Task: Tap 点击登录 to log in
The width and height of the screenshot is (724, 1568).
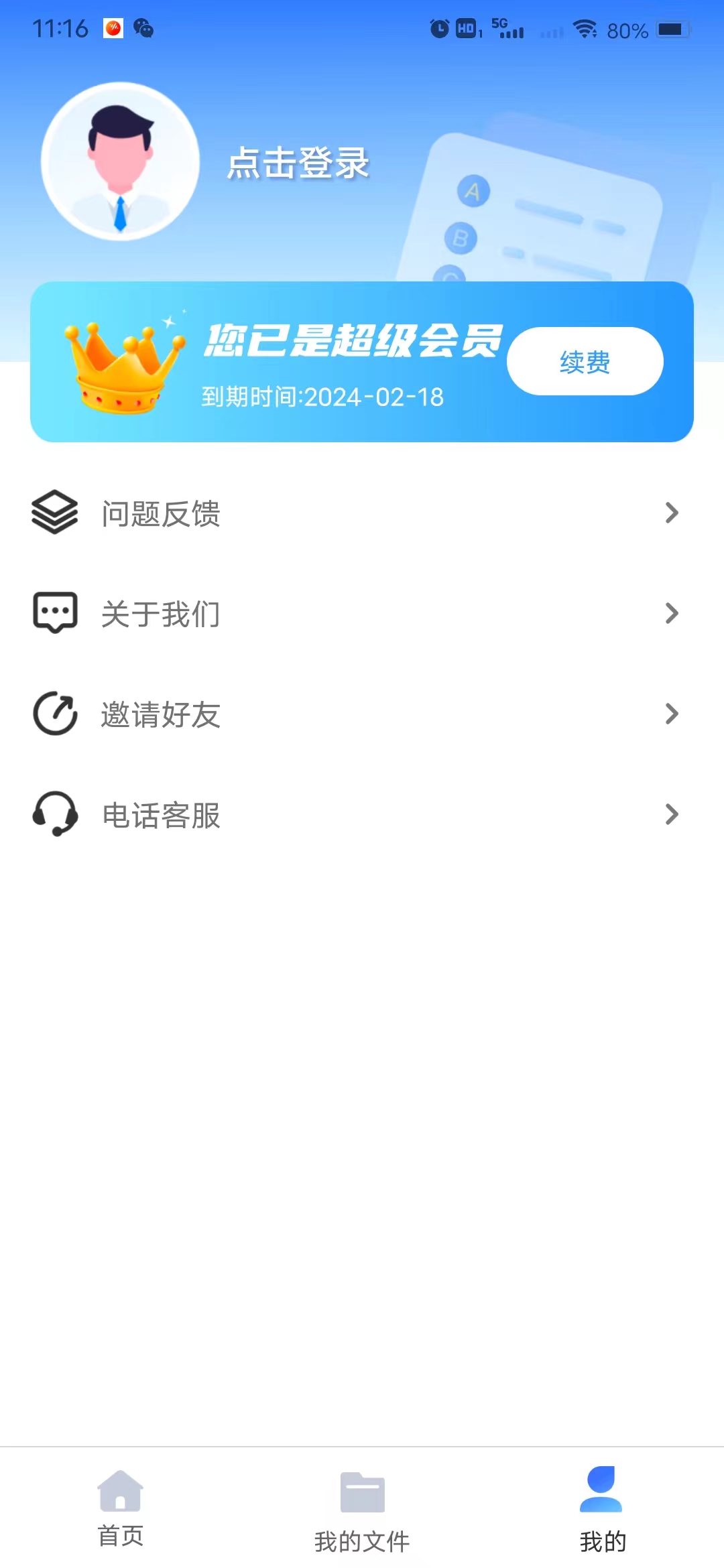Action: pos(297,162)
